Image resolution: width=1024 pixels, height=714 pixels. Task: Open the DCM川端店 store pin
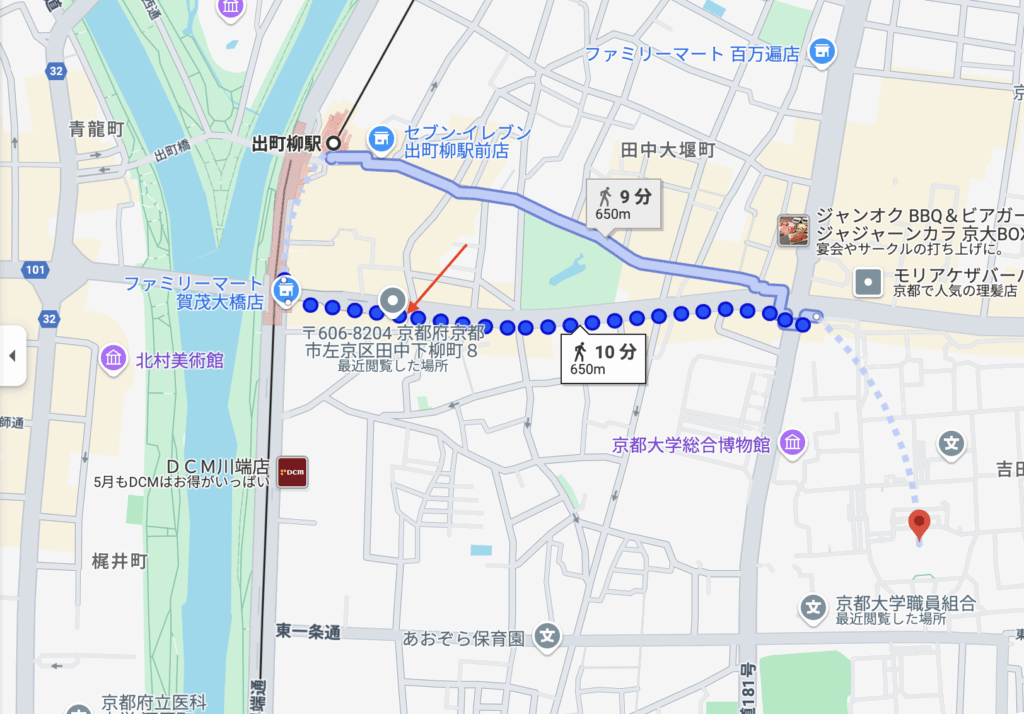tap(292, 471)
